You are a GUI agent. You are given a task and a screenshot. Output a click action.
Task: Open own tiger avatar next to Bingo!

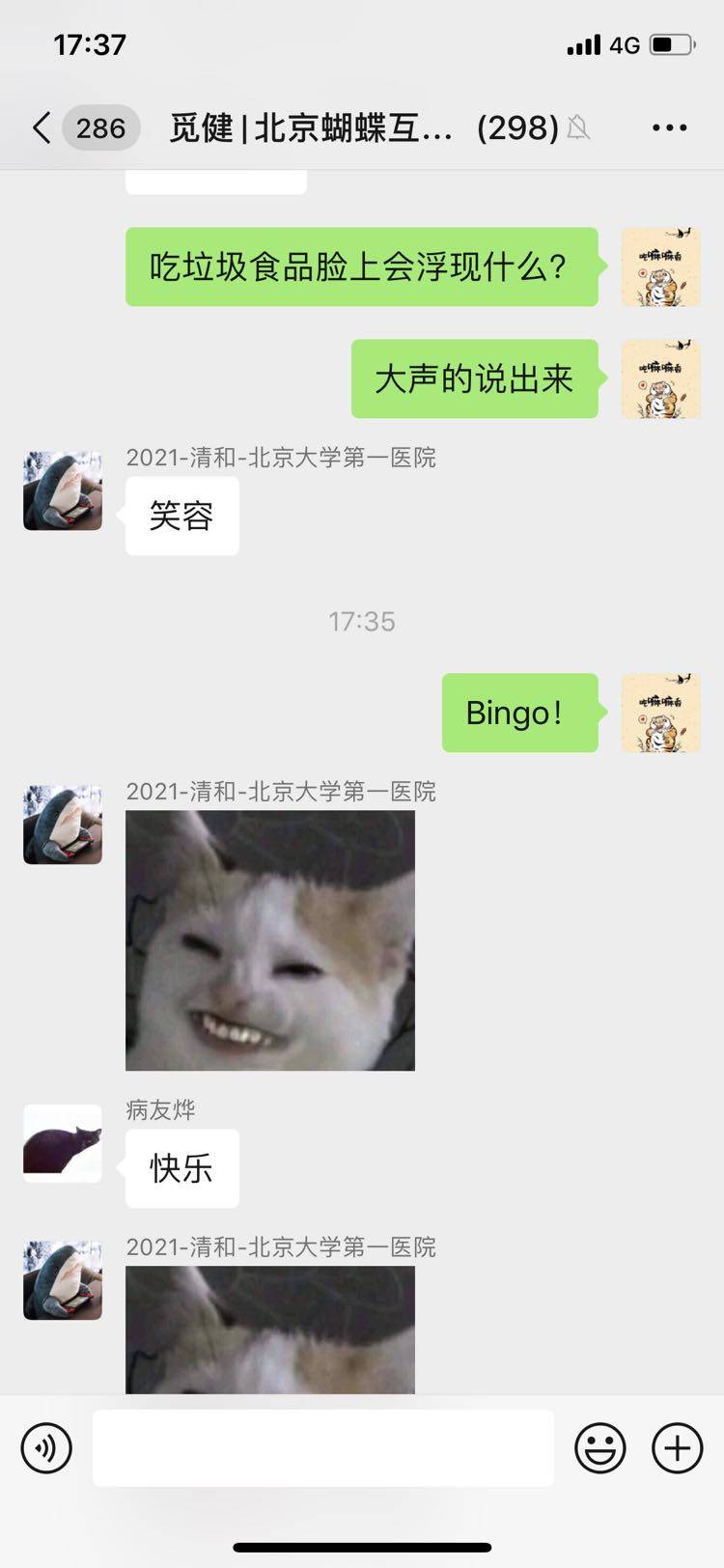(x=660, y=714)
